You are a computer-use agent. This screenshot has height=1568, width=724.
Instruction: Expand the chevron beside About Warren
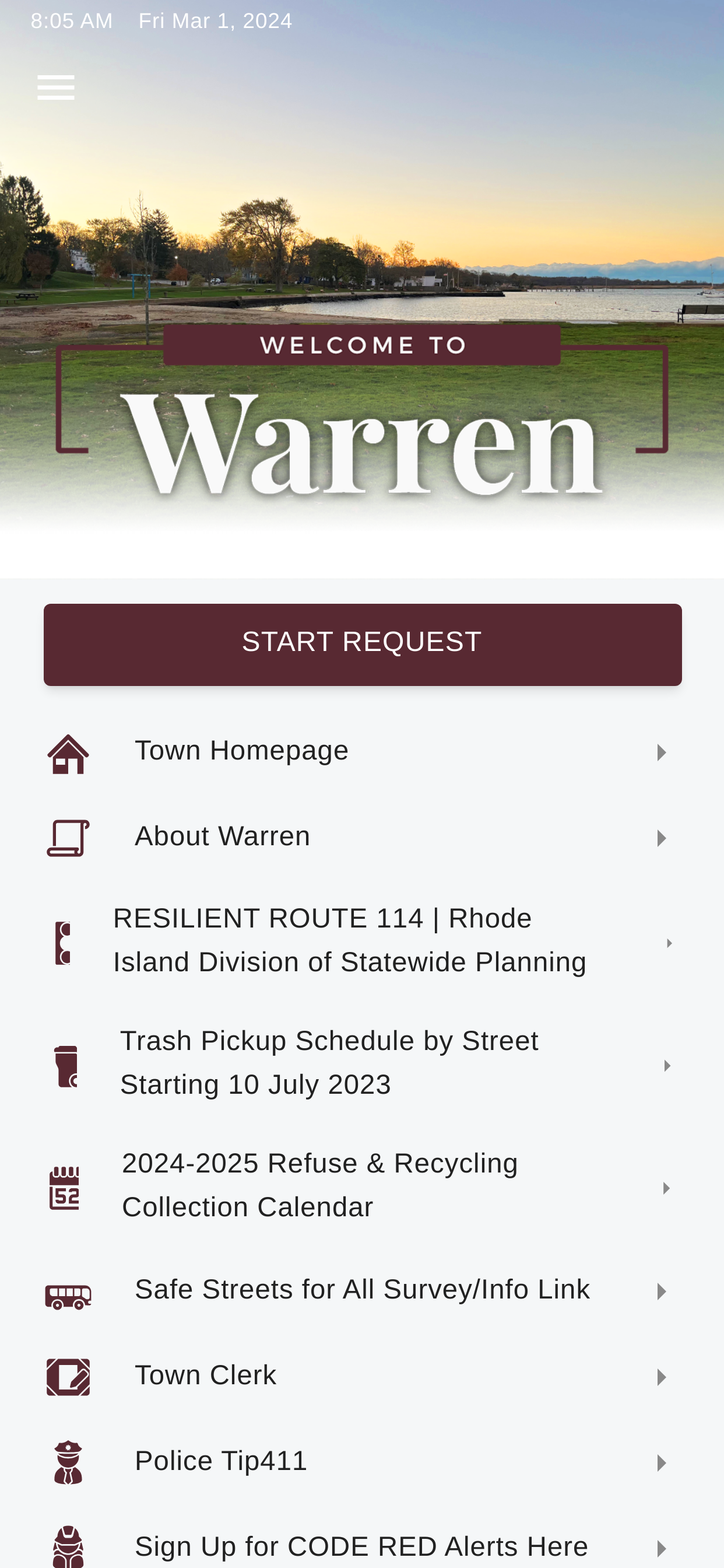point(661,838)
